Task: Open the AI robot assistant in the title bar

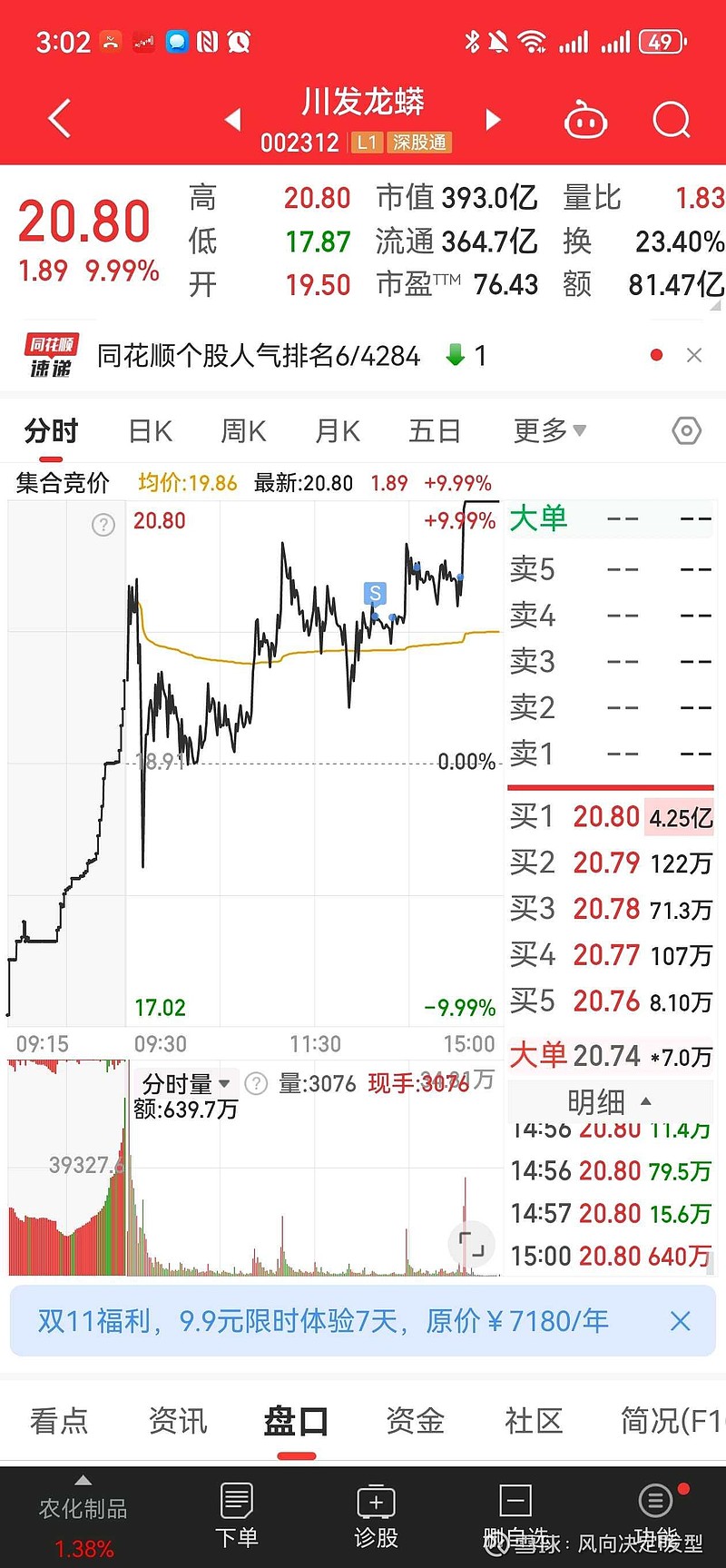Action: pyautogui.click(x=585, y=119)
